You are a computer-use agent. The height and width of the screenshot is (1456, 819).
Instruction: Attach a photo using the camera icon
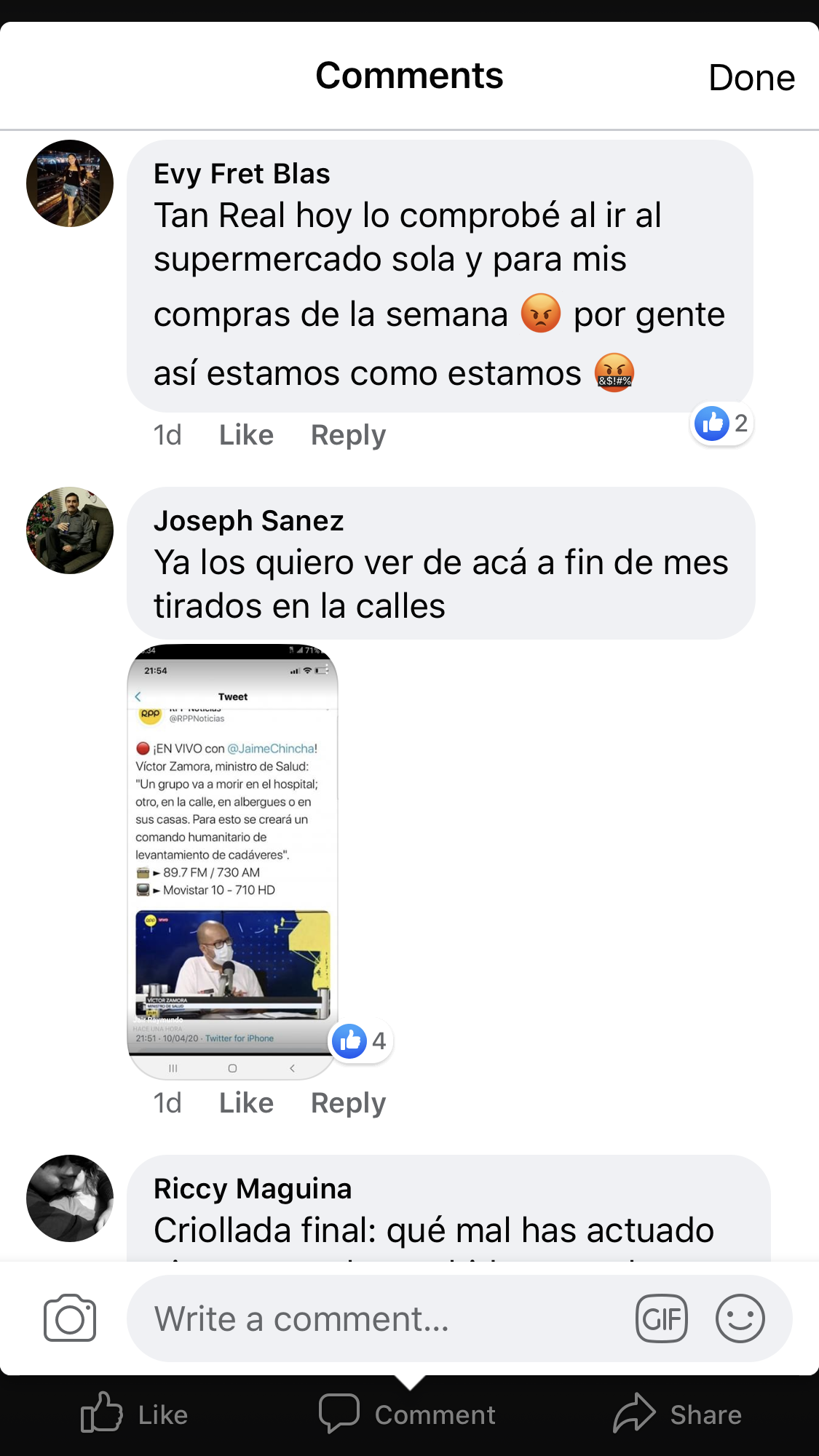[70, 1318]
